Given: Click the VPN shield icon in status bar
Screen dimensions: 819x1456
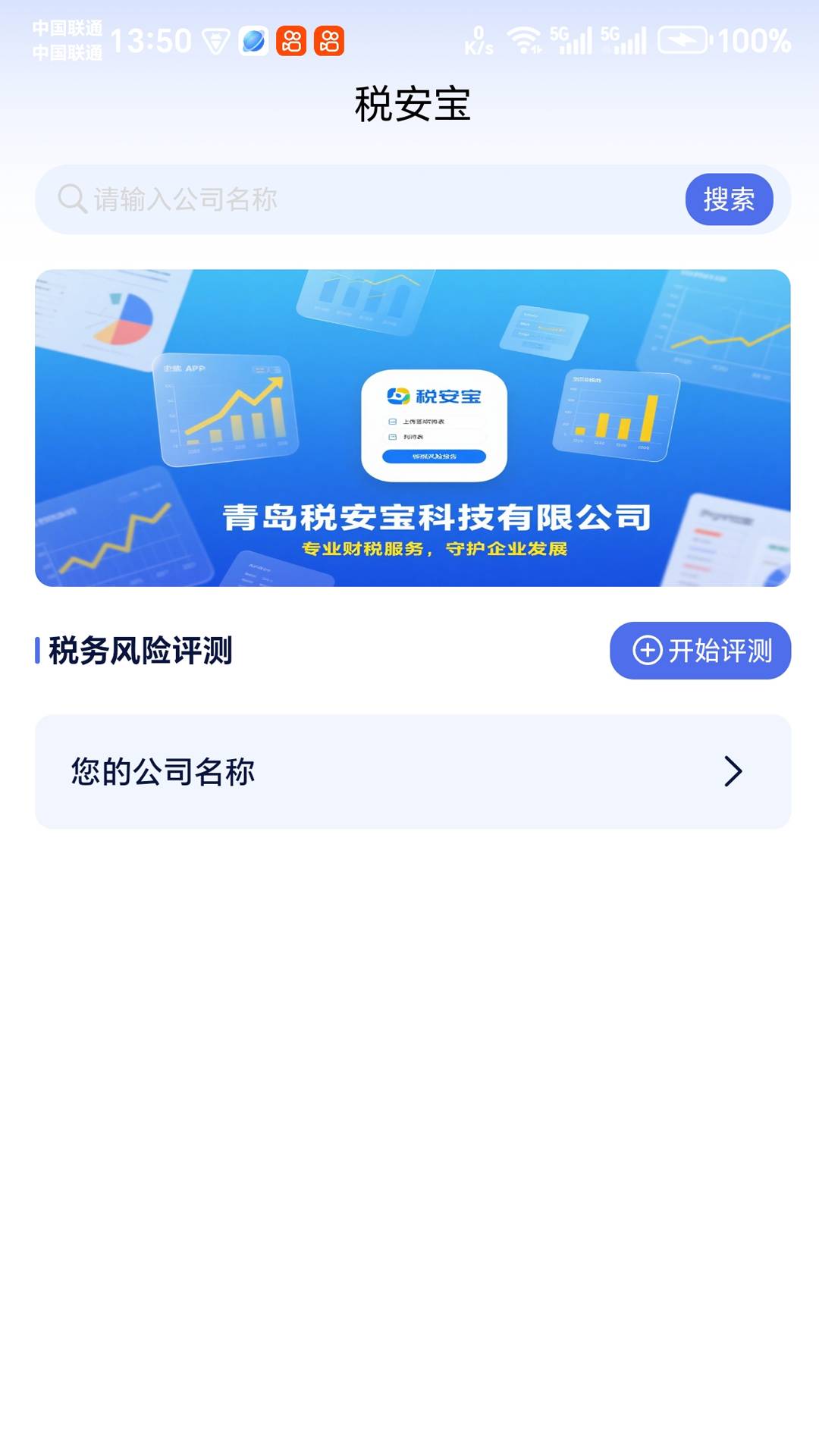Looking at the screenshot, I should click(216, 41).
